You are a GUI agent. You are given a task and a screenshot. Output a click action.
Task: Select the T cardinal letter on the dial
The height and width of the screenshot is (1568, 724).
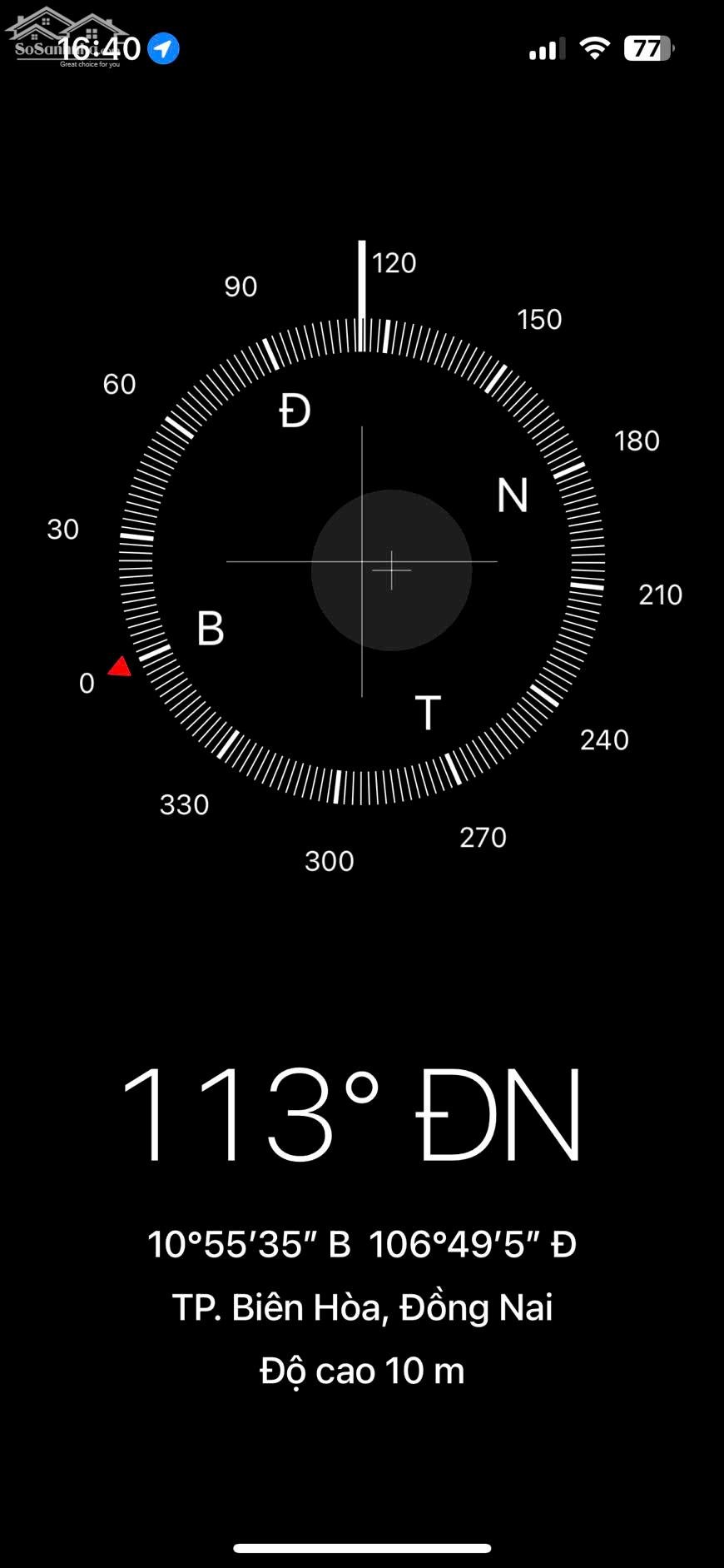coord(428,714)
